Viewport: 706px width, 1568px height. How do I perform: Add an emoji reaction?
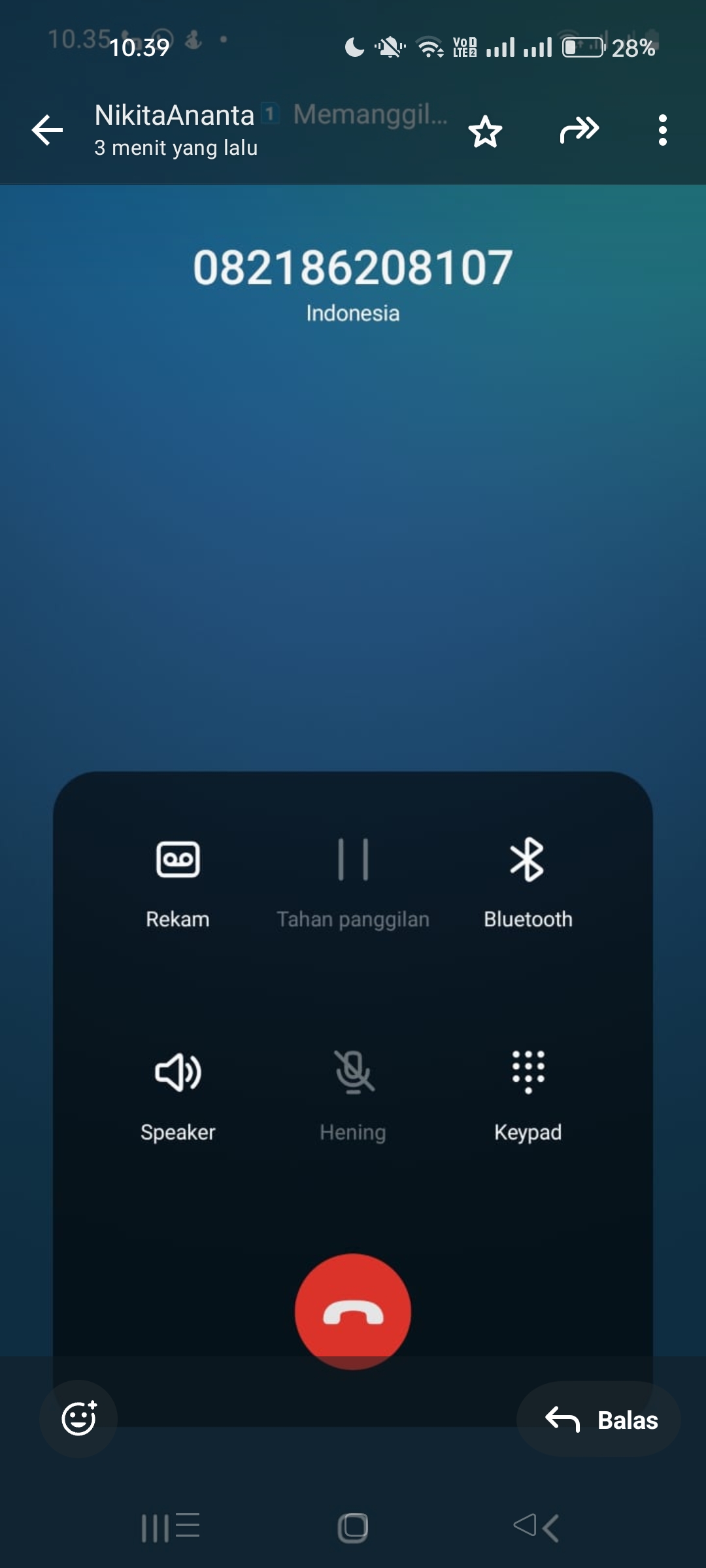tap(79, 1418)
